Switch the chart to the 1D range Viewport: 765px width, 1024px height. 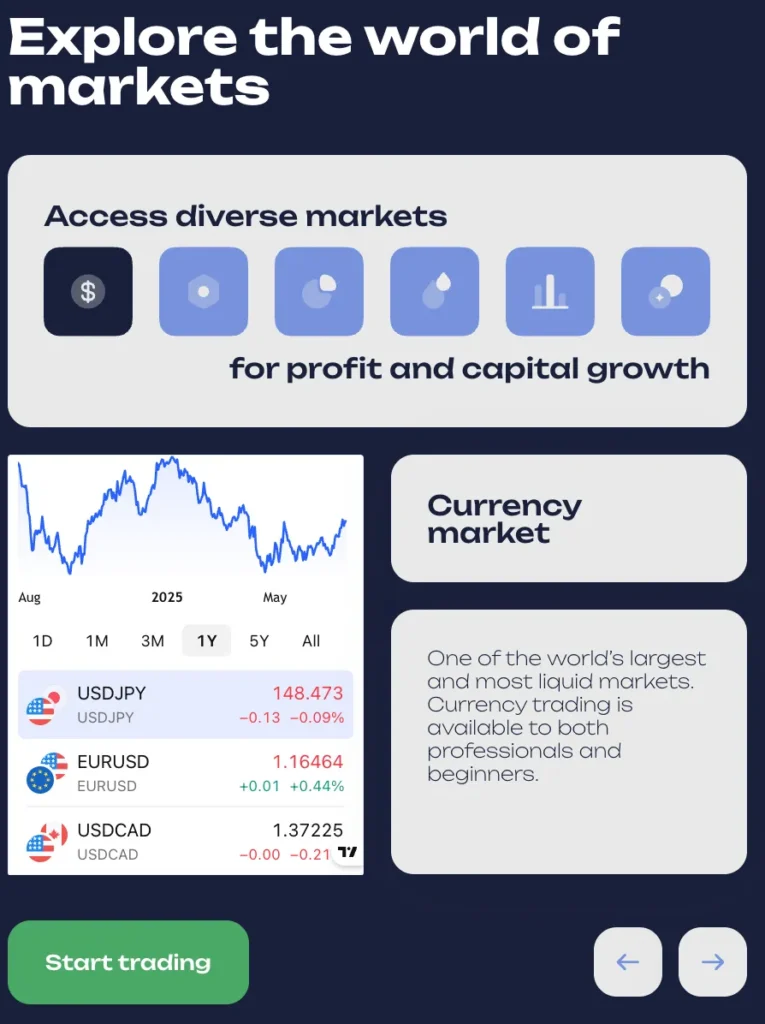pyautogui.click(x=42, y=641)
